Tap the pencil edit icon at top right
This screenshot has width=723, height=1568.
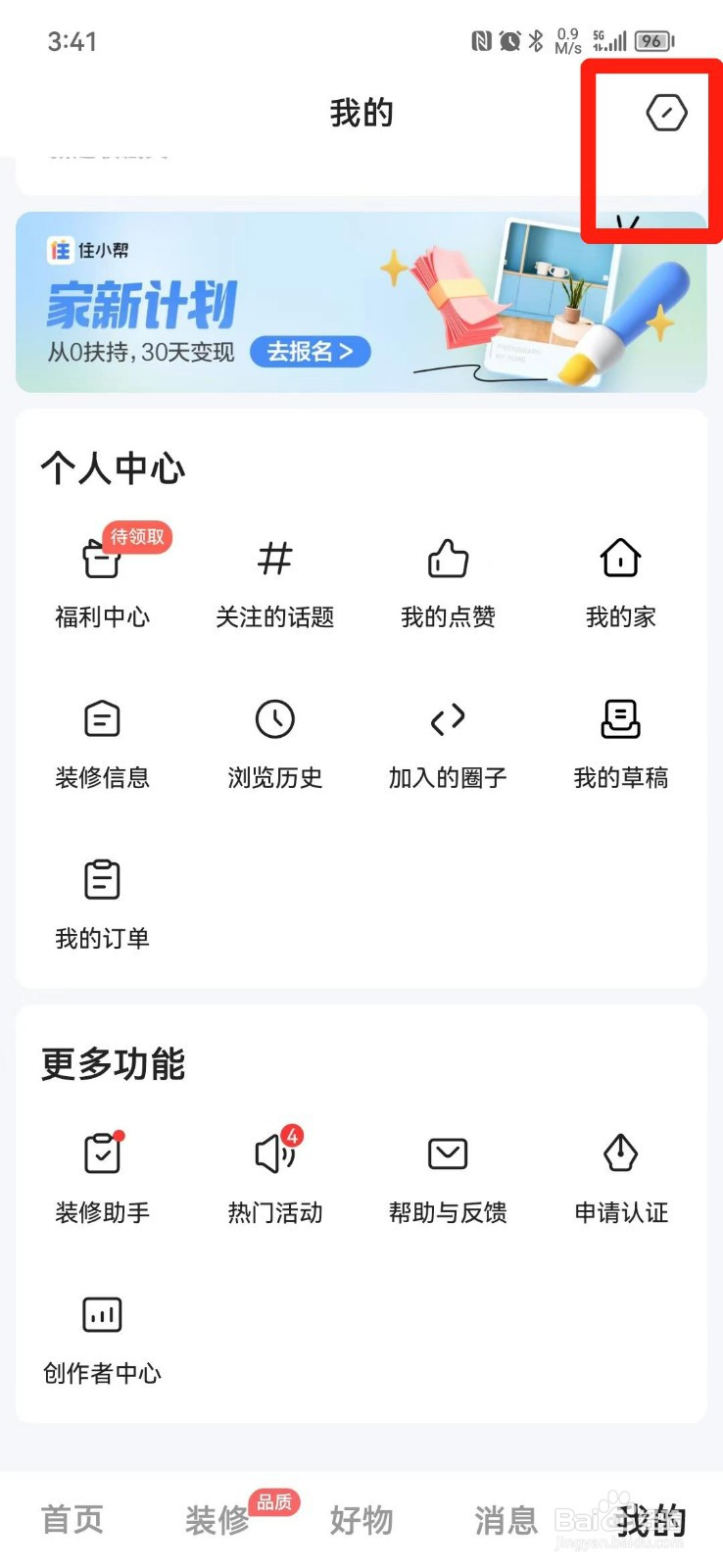point(666,112)
